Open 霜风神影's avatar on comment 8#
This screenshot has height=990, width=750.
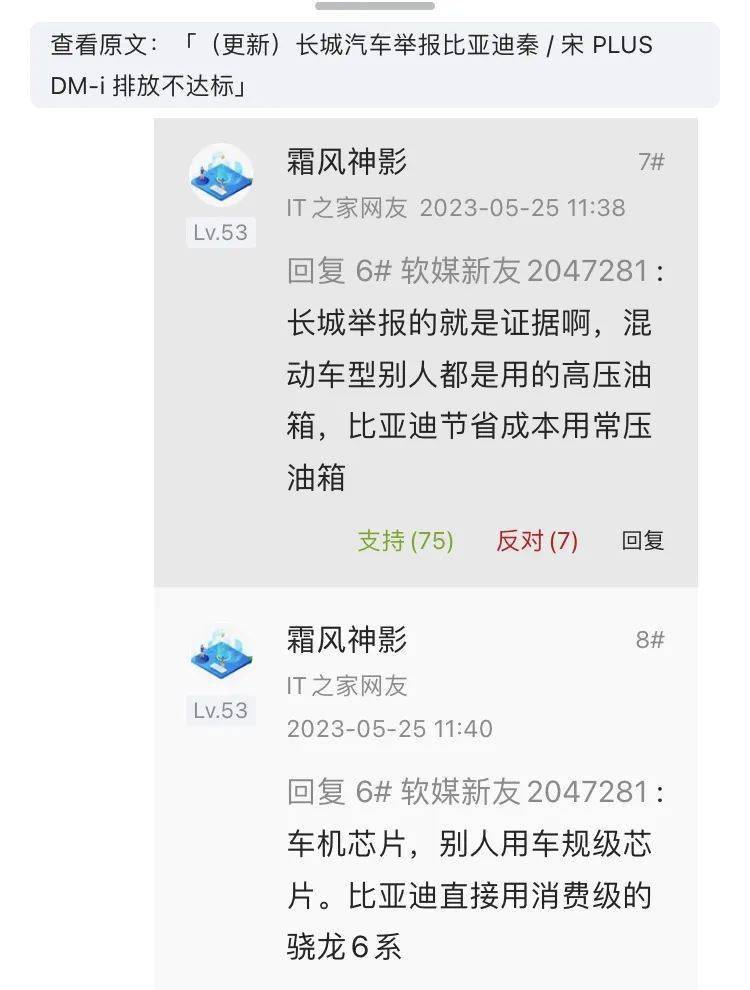point(220,653)
